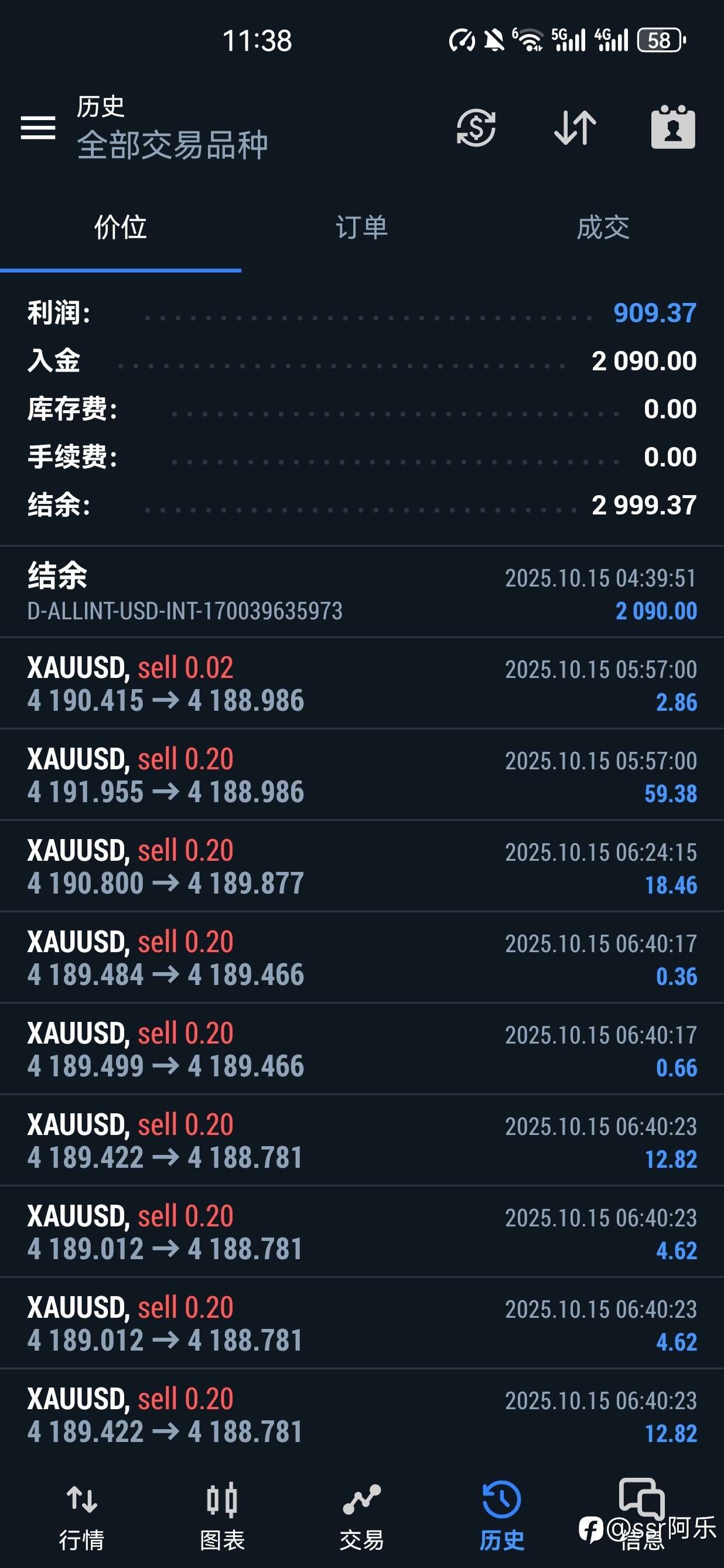The height and width of the screenshot is (1568, 724).
Task: Open the navigation drawer menu
Action: pos(37,128)
